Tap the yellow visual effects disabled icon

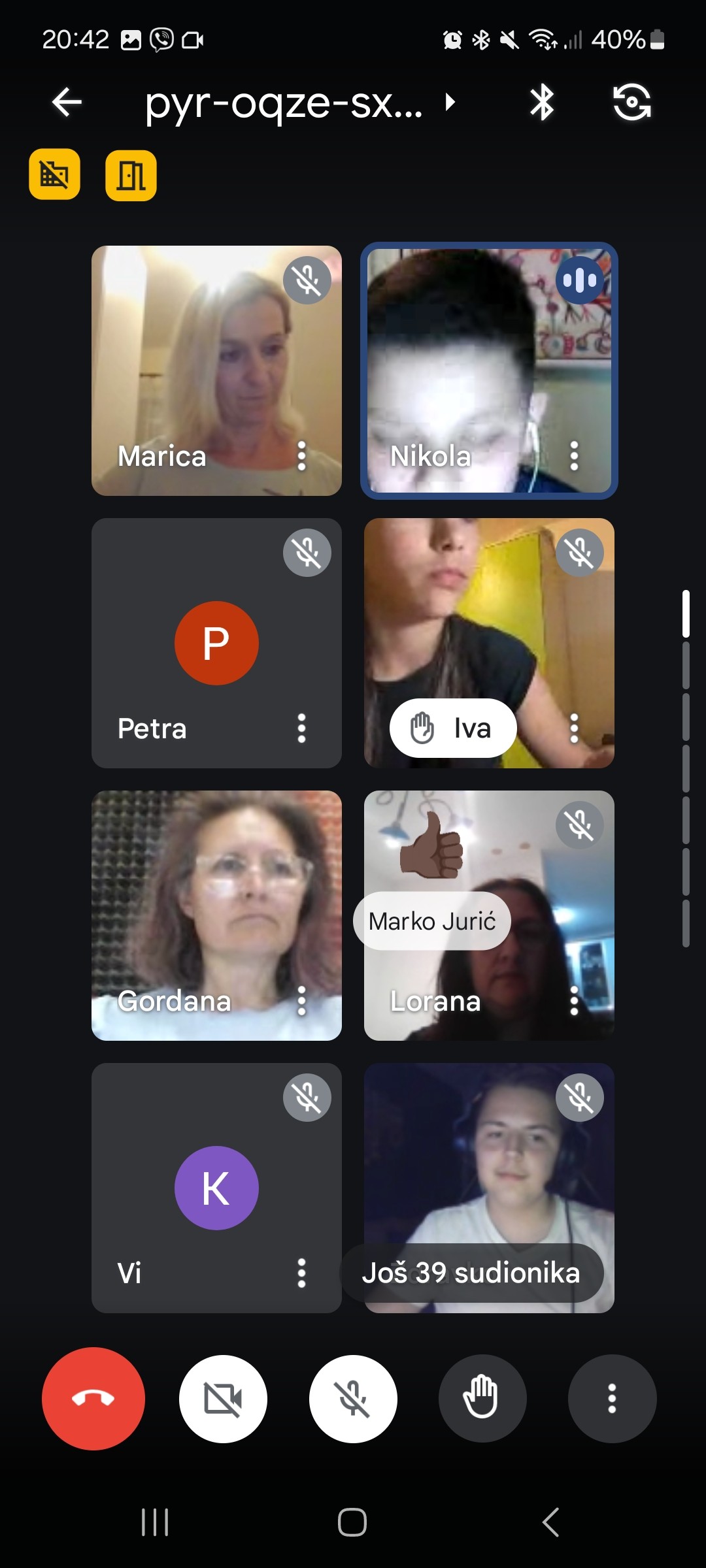(54, 174)
